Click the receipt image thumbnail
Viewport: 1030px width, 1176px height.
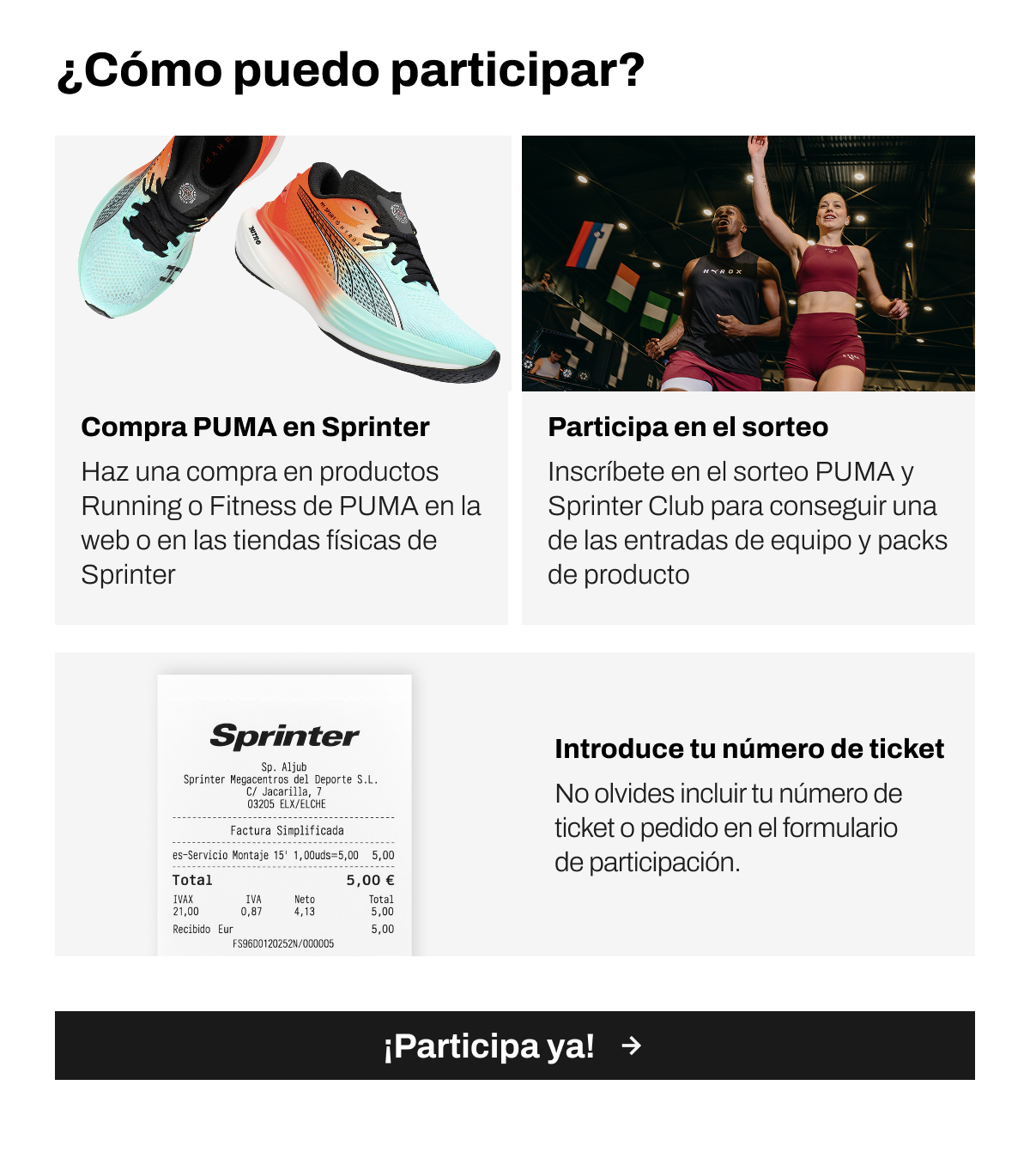click(x=284, y=815)
